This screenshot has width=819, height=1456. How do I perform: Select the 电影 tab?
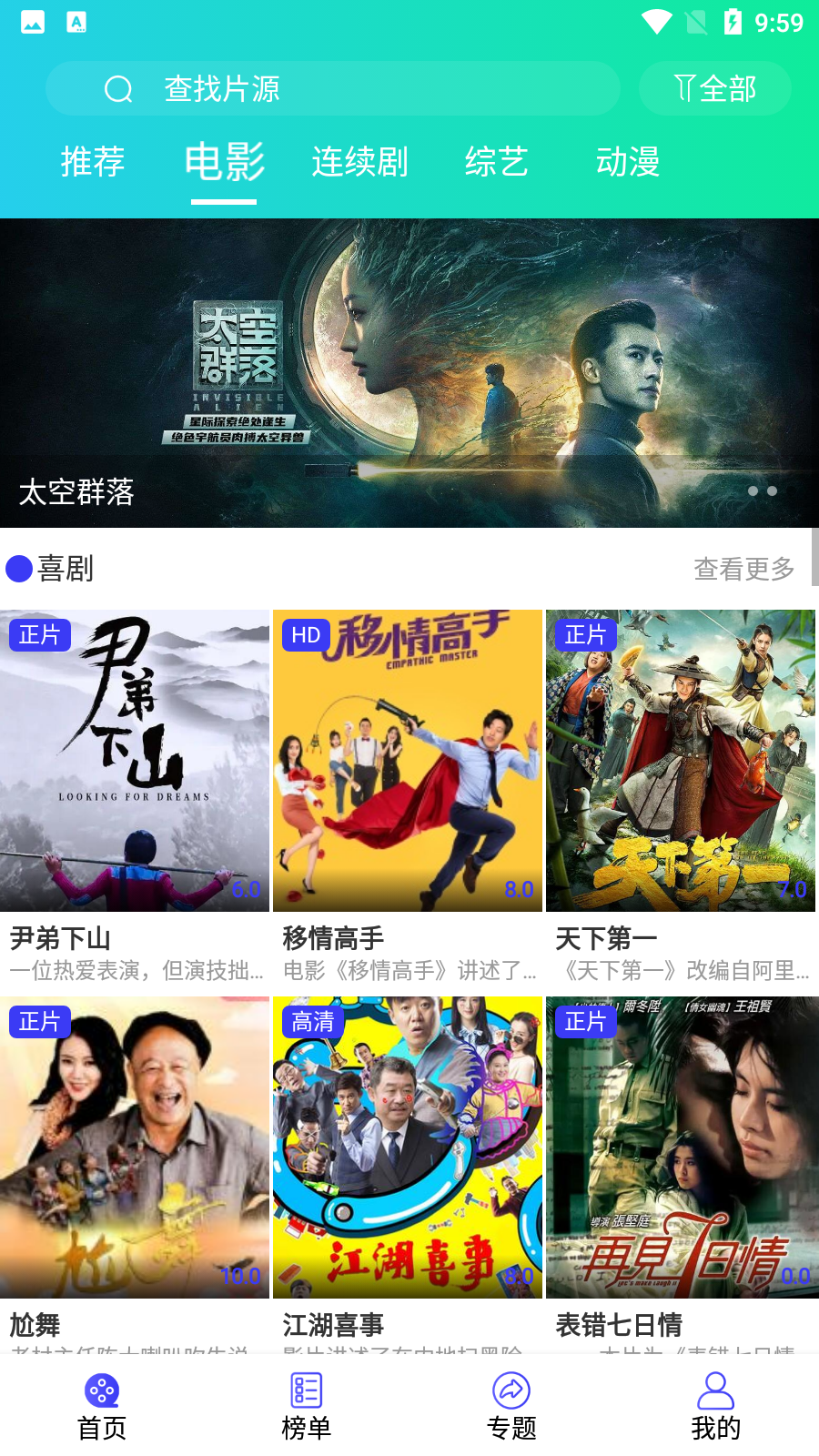coord(224,162)
